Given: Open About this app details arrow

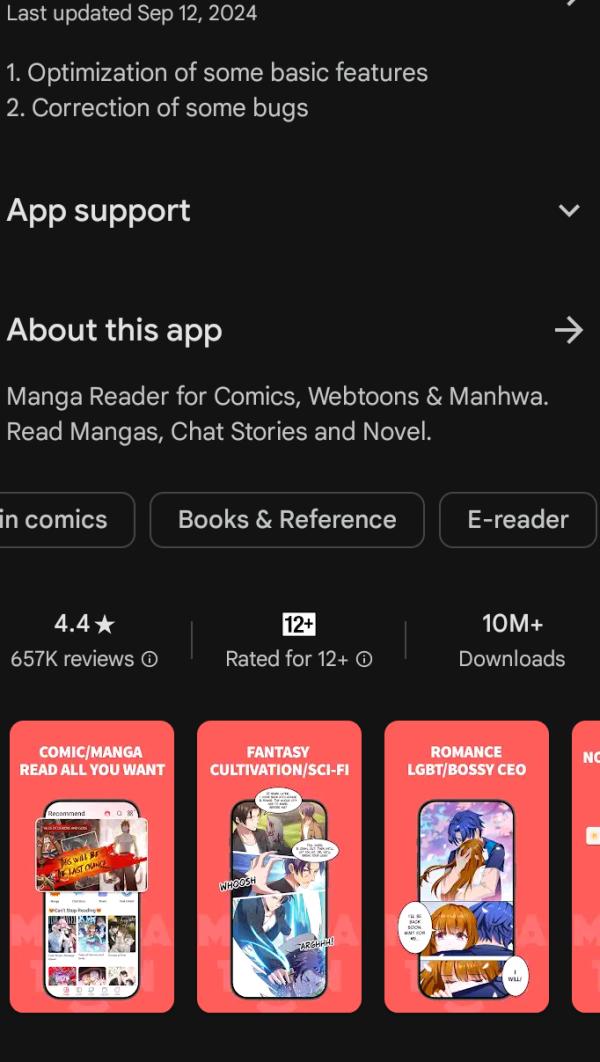Looking at the screenshot, I should [568, 330].
